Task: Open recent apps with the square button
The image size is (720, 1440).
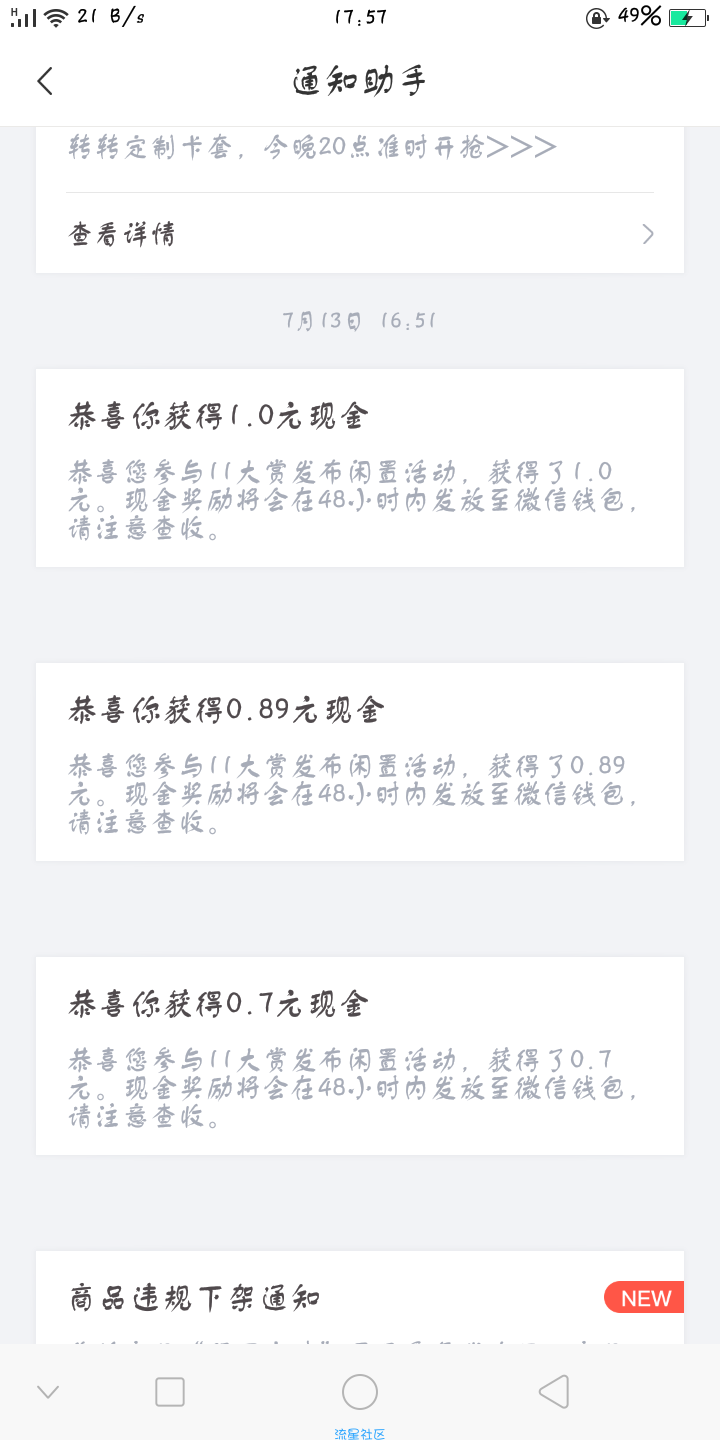Action: 170,1392
